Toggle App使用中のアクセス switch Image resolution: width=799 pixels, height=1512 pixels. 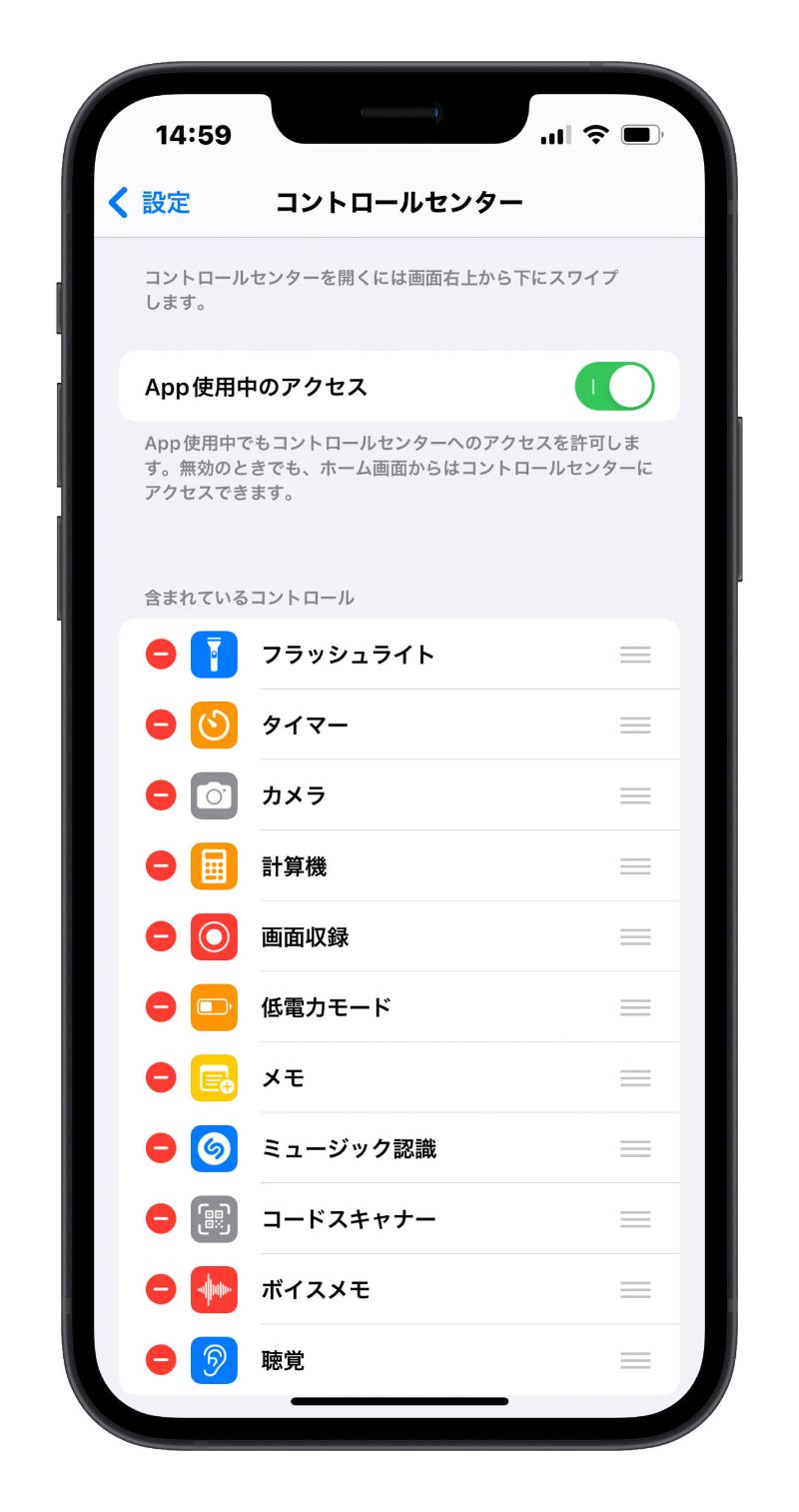[614, 387]
